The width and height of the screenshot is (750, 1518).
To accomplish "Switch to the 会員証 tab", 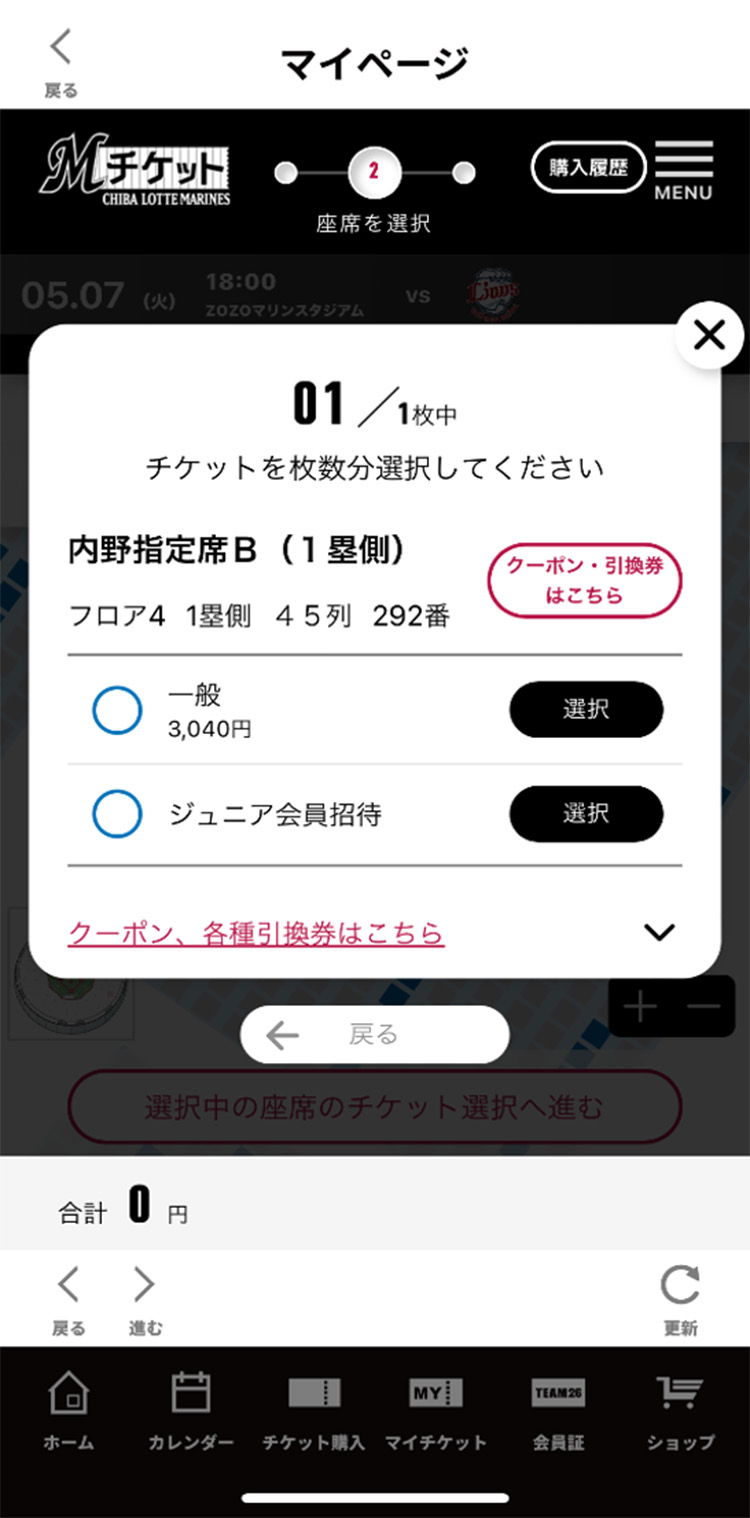I will pos(558,1412).
